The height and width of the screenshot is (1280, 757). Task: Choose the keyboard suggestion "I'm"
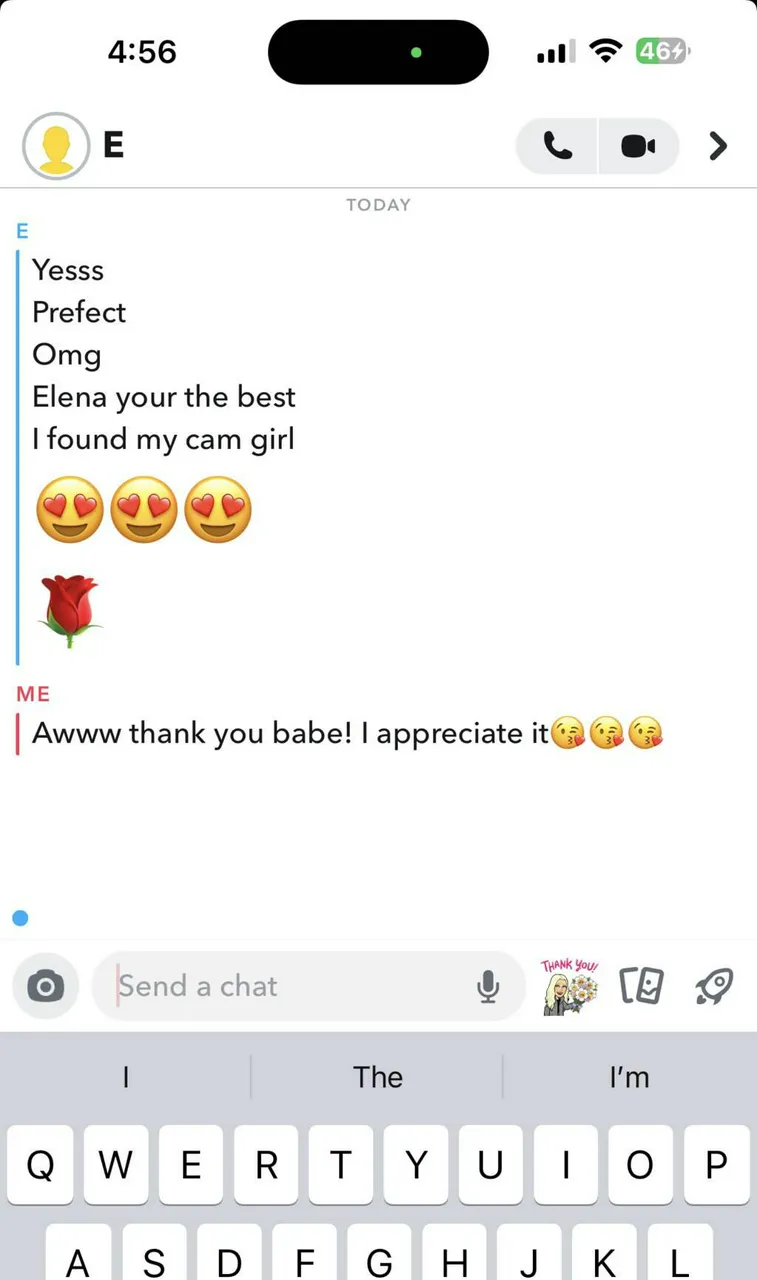tap(629, 1077)
